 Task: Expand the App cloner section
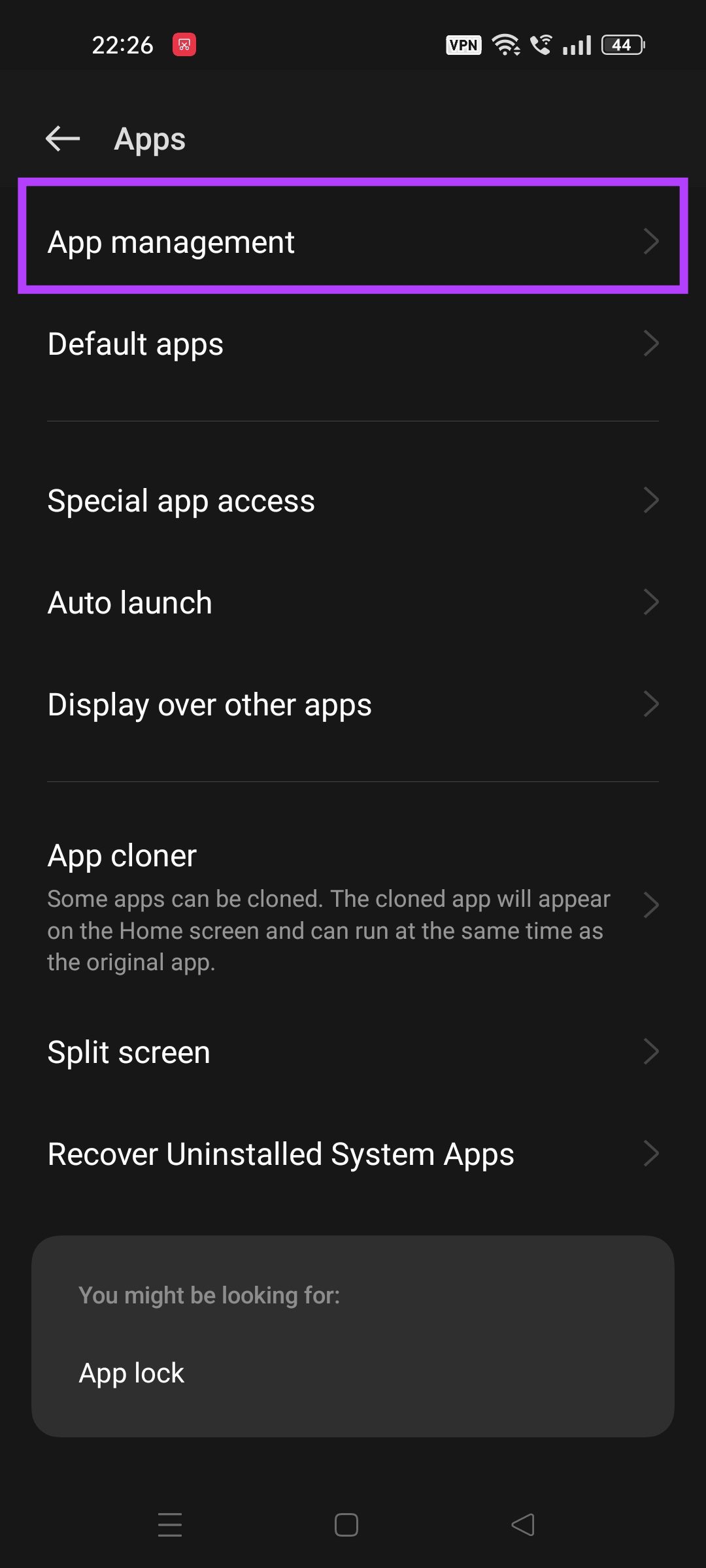tap(353, 905)
